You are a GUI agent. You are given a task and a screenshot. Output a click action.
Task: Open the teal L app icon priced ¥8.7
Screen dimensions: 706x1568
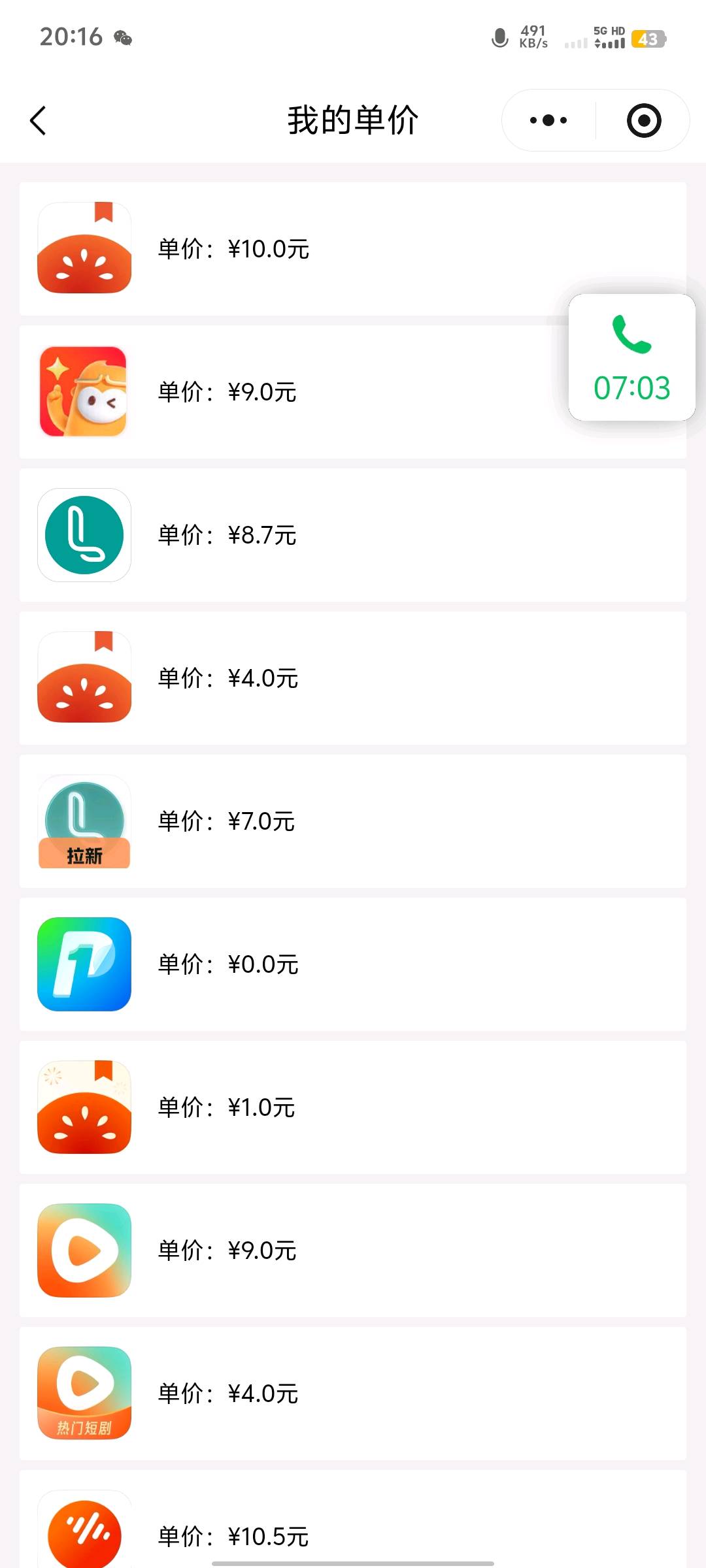84,534
